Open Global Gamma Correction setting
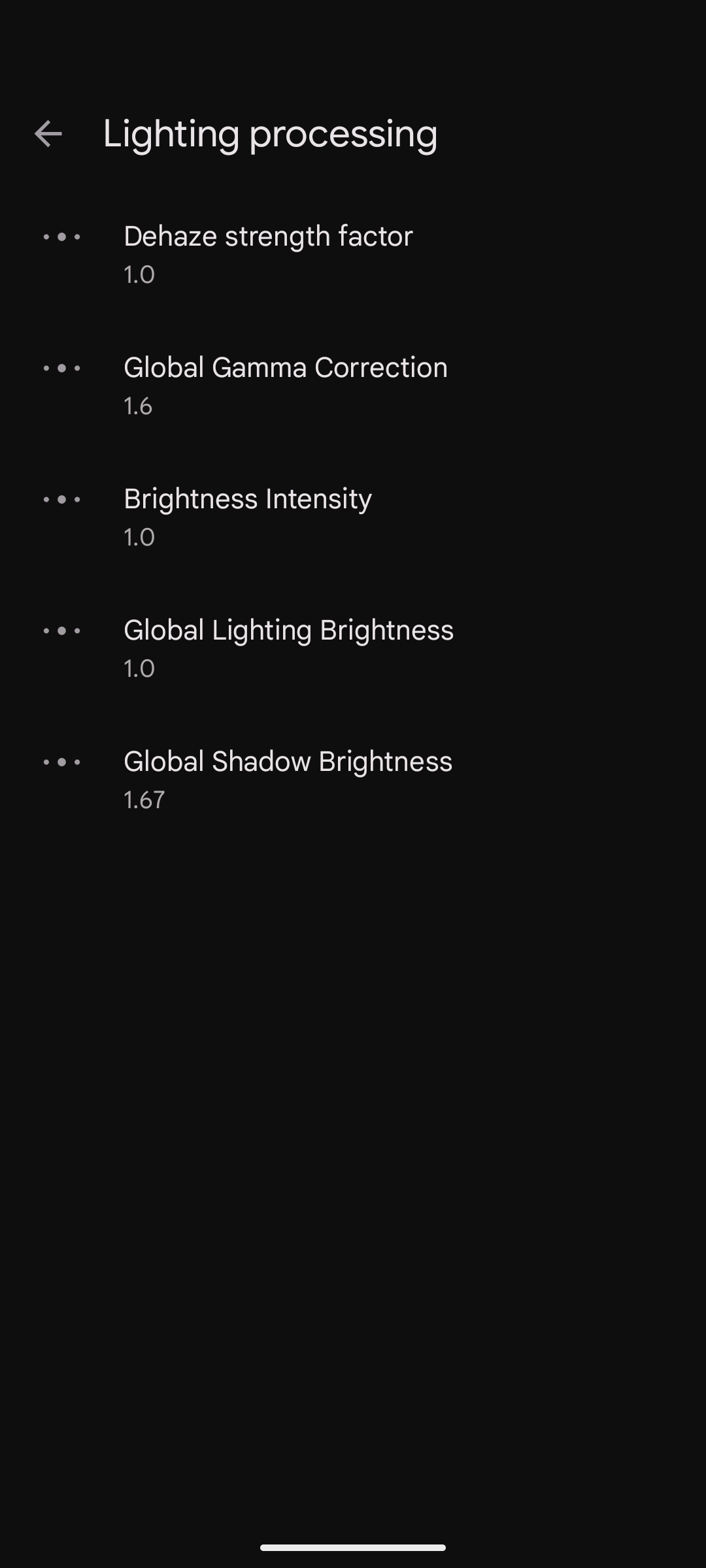 (353, 386)
